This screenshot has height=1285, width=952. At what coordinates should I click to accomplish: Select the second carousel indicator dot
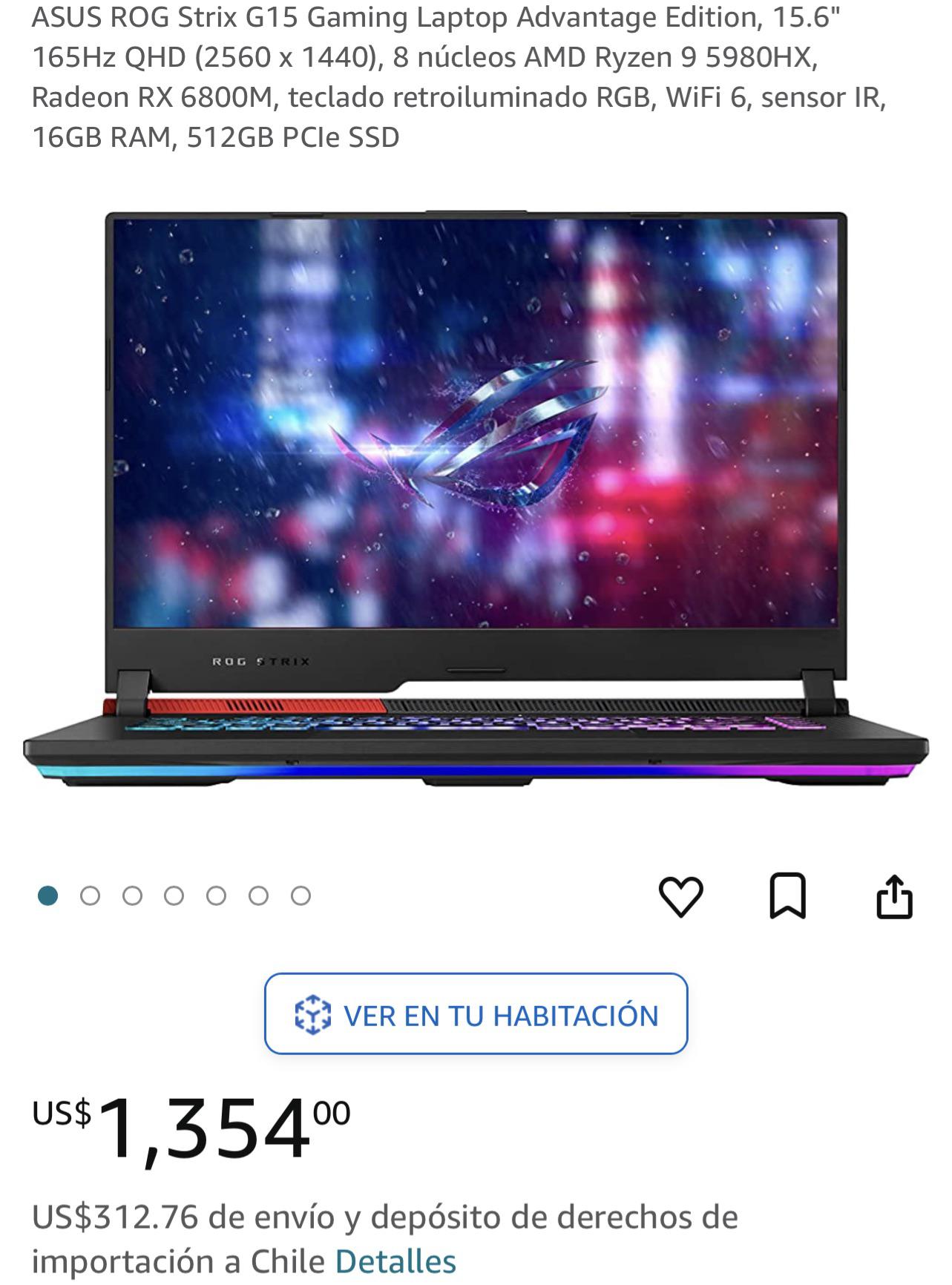(x=91, y=896)
